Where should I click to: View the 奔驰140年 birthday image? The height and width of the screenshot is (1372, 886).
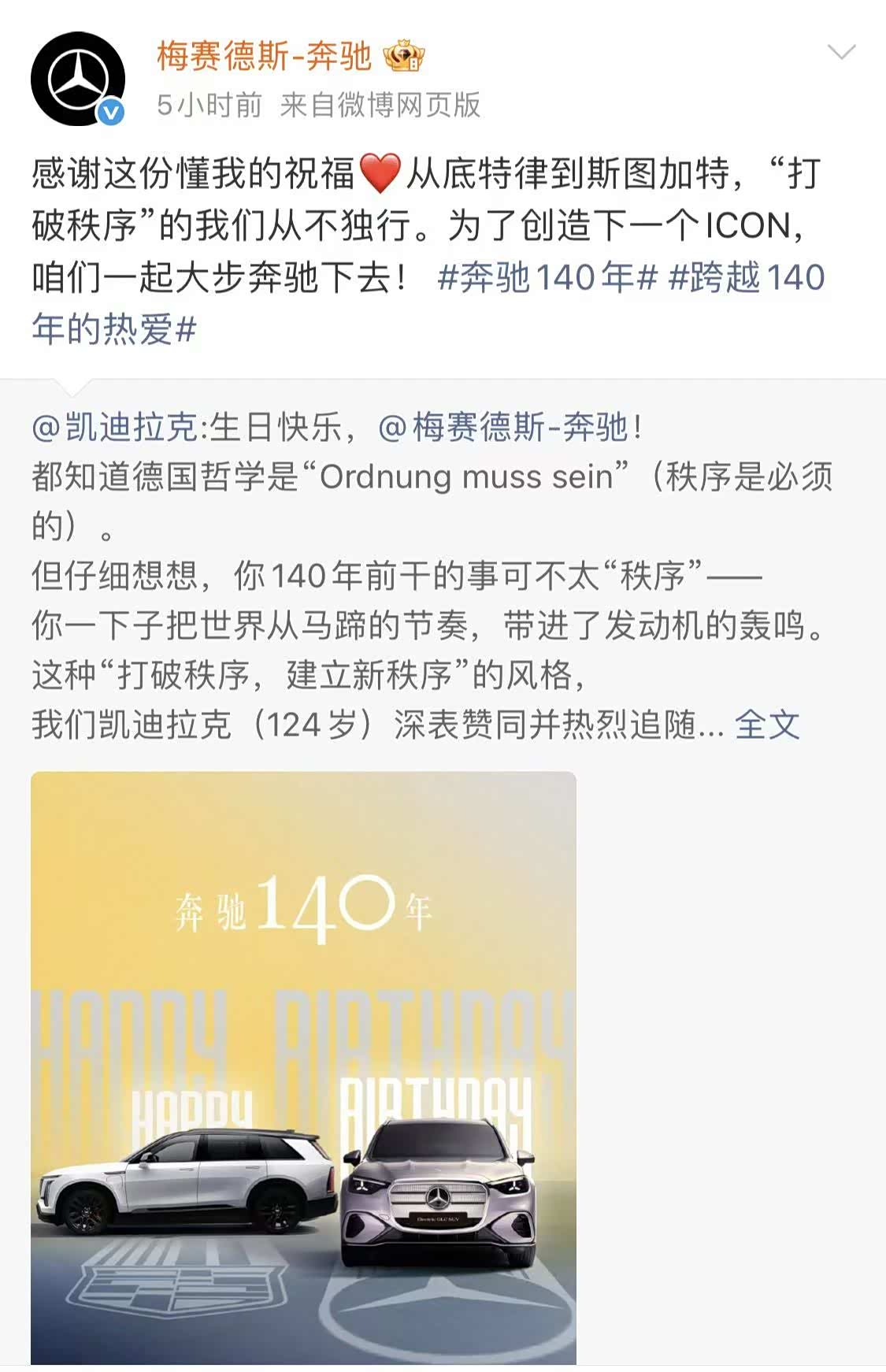point(303,1066)
